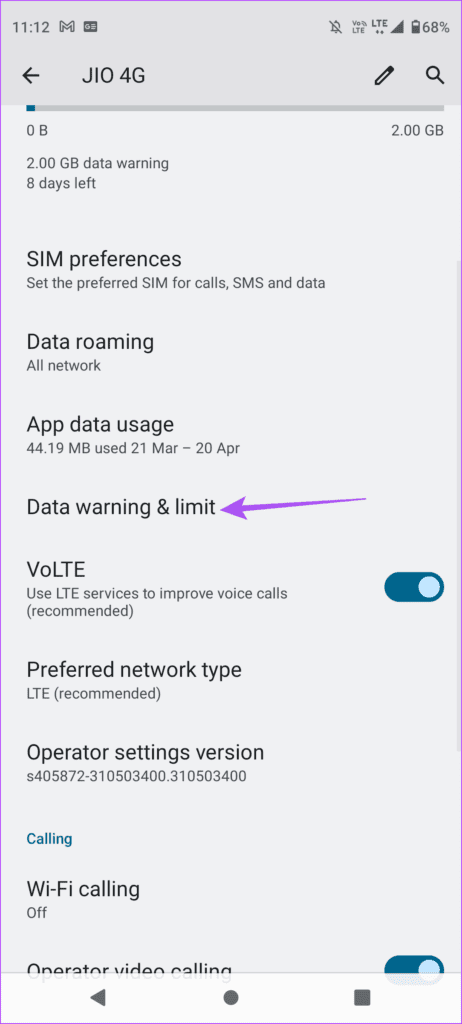Tap the pencil edit icon
462x1024 pixels.
click(384, 76)
